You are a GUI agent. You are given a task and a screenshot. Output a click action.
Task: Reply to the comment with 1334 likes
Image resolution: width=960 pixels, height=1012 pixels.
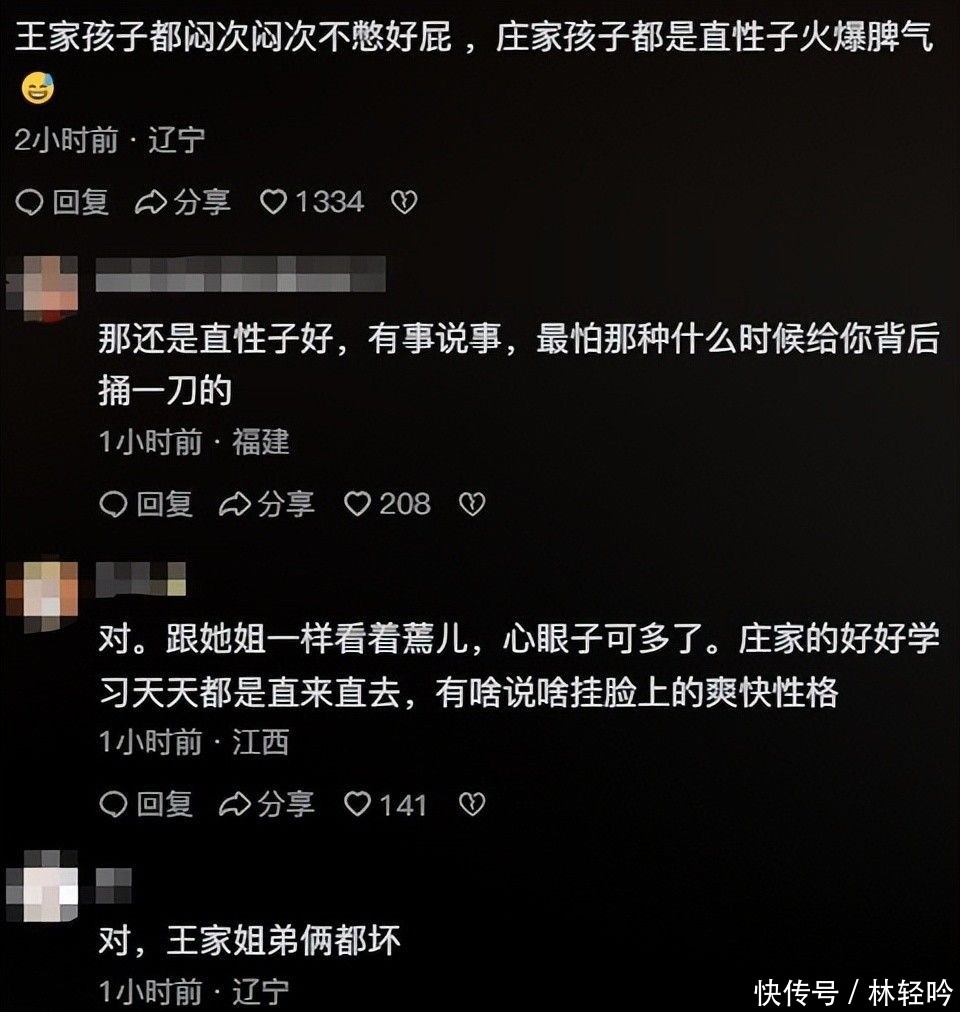[64, 202]
